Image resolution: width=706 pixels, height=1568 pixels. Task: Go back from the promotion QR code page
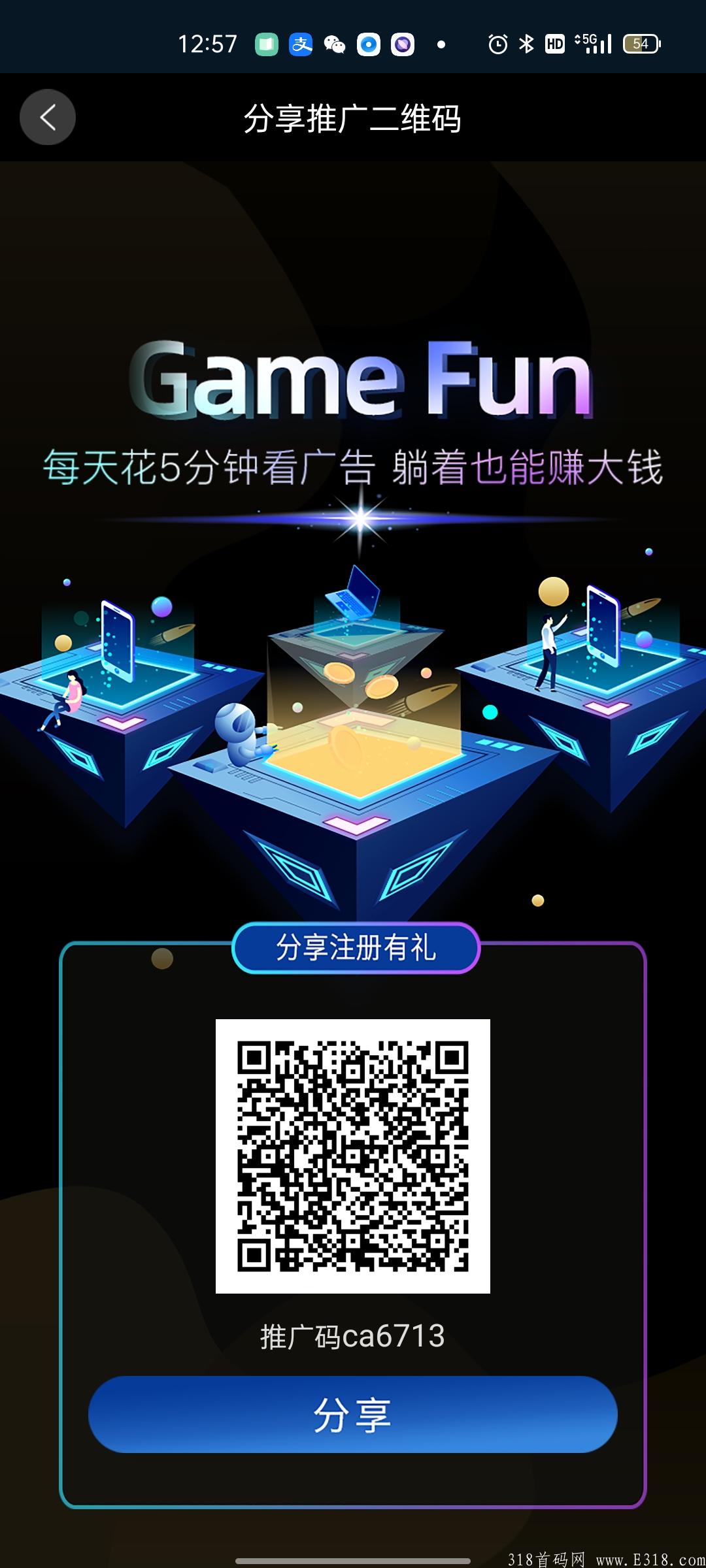[x=48, y=118]
